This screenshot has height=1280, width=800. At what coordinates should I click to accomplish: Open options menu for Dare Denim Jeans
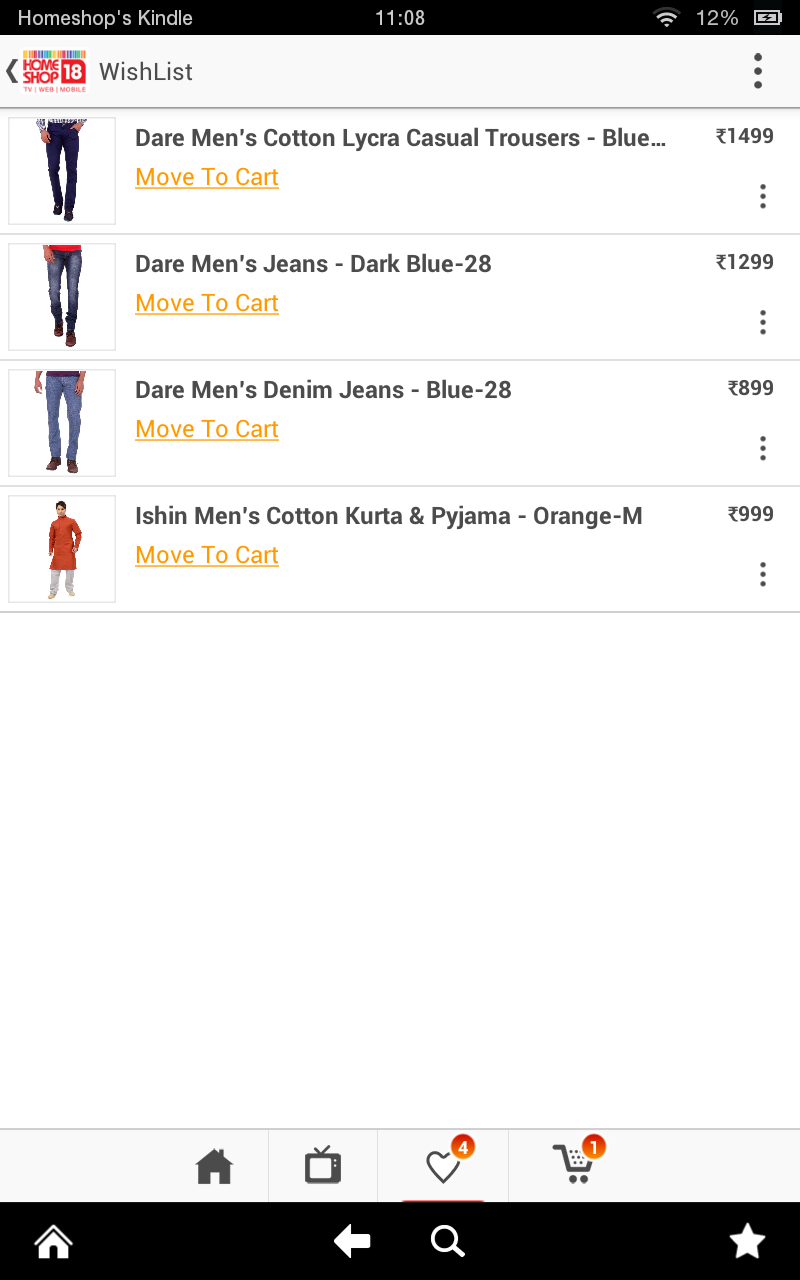pos(762,448)
